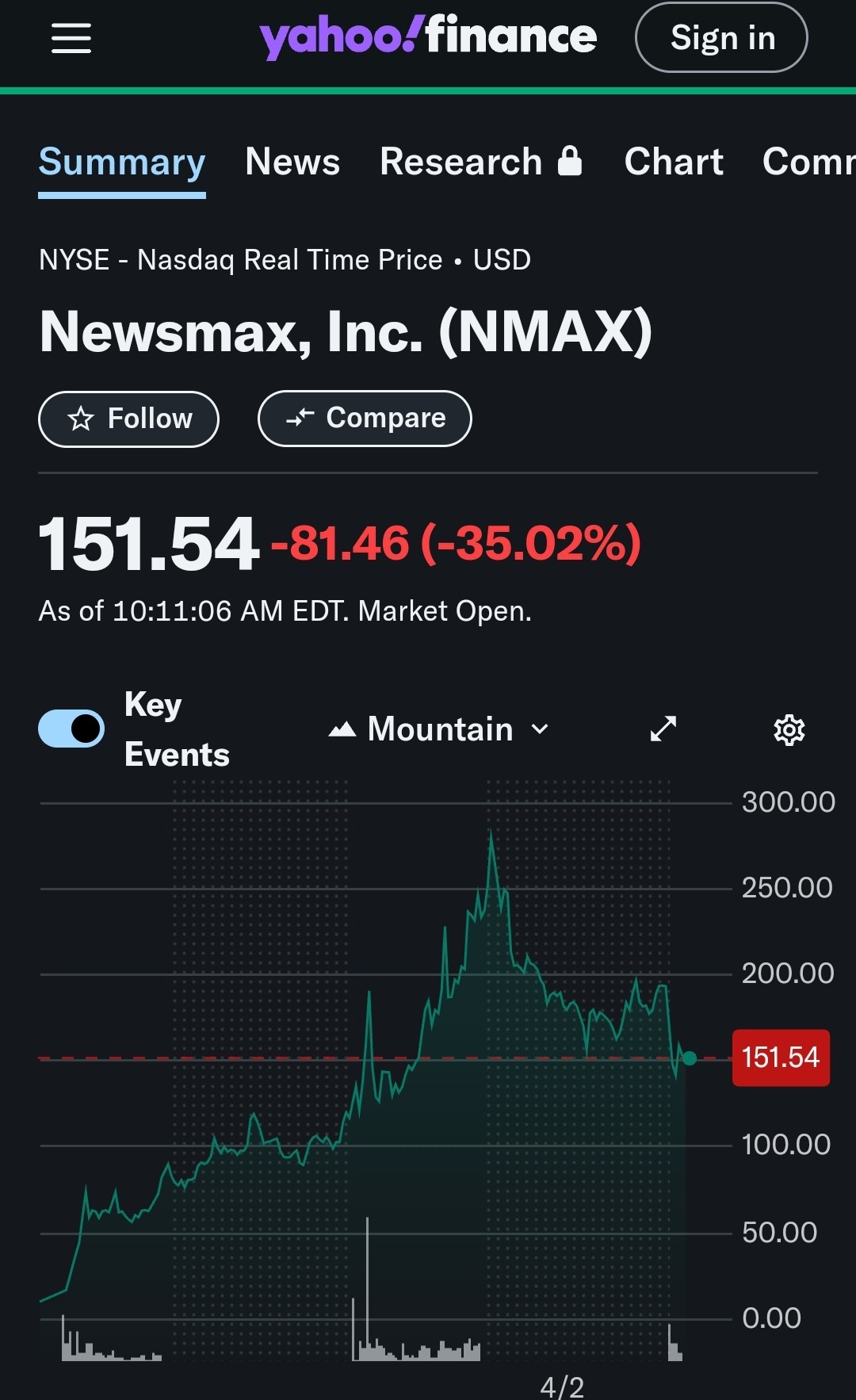Switch to the News tab
The width and height of the screenshot is (856, 1400).
tap(292, 162)
